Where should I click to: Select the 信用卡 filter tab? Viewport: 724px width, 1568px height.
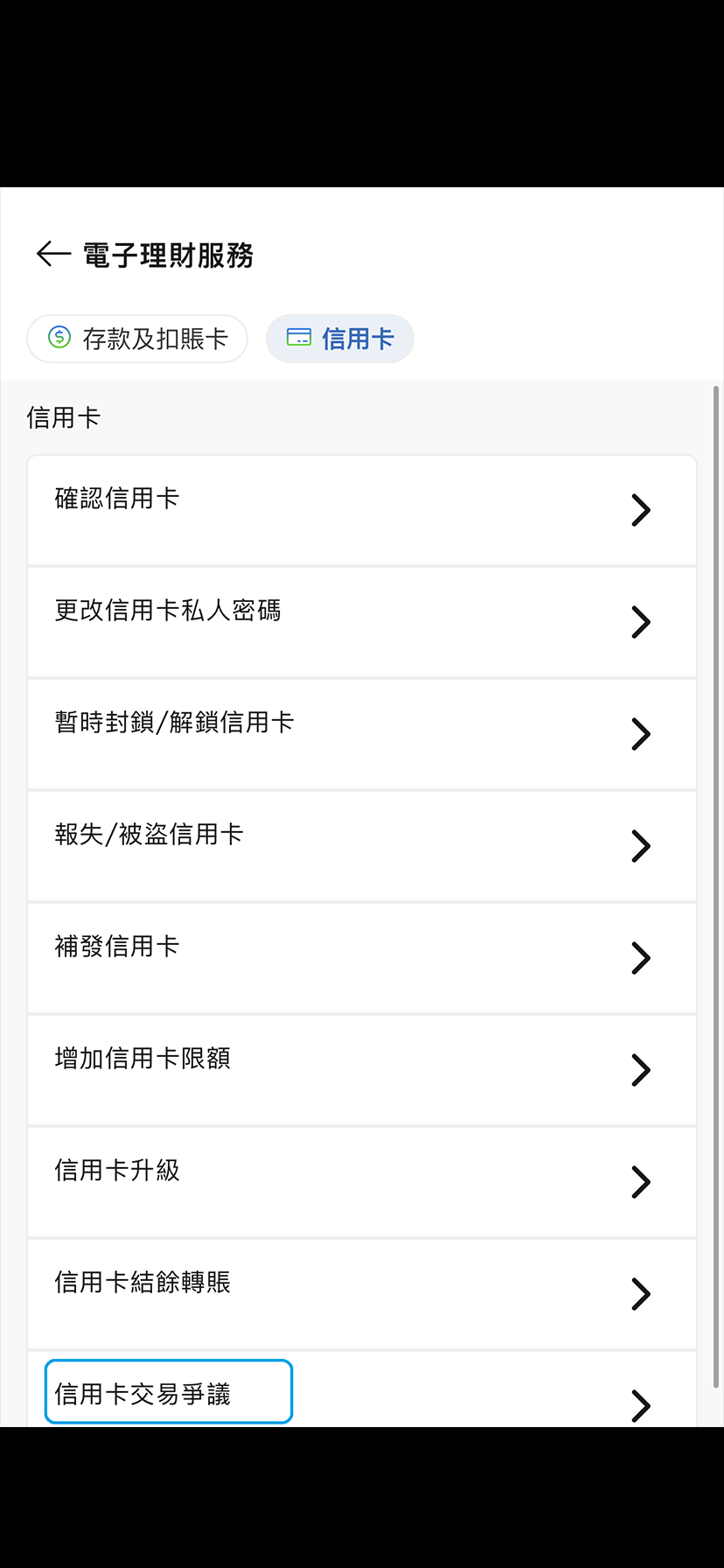coord(340,338)
